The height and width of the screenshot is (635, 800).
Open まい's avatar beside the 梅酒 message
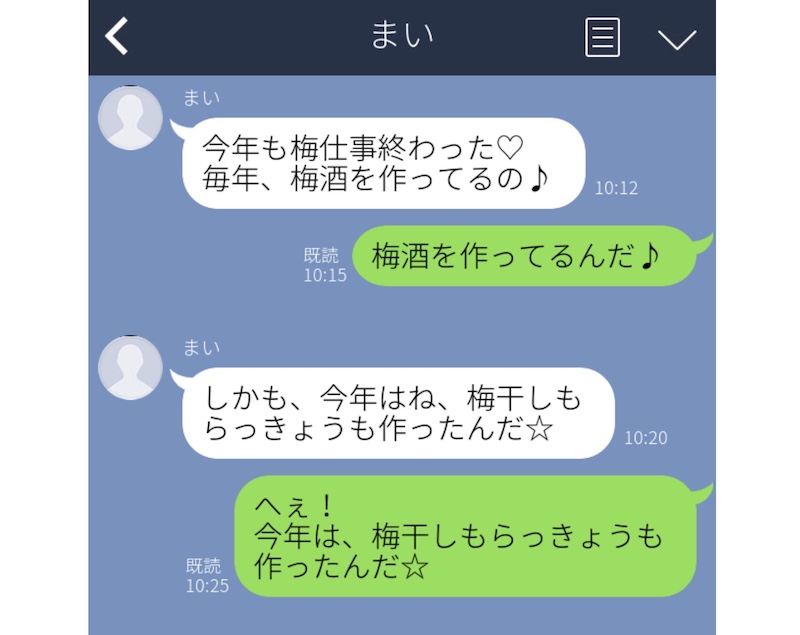click(130, 118)
